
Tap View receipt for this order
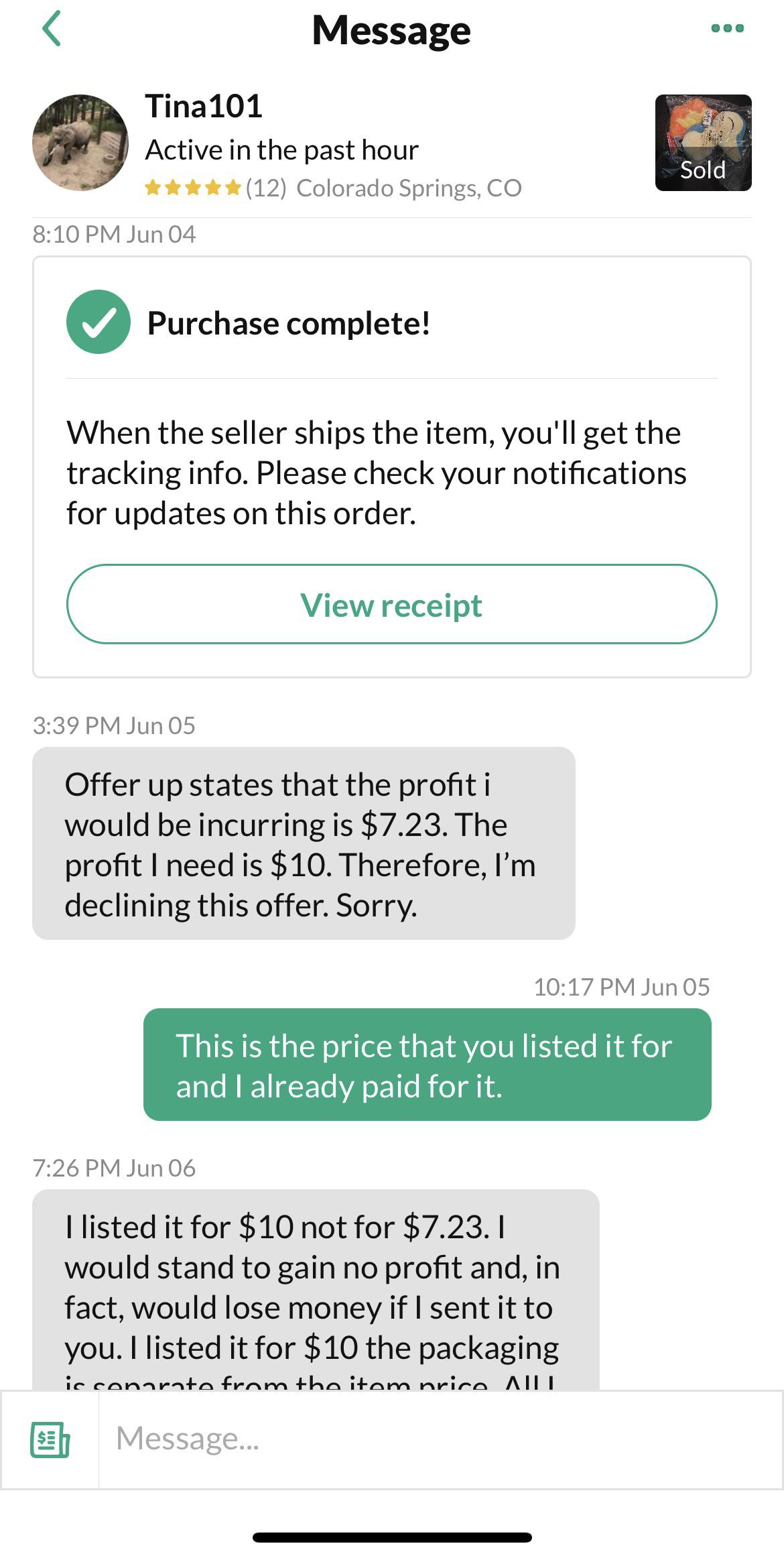[392, 604]
